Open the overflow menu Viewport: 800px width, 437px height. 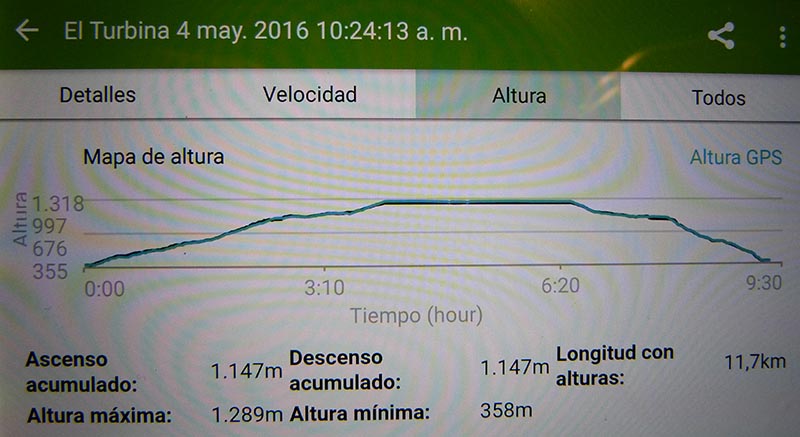[782, 36]
